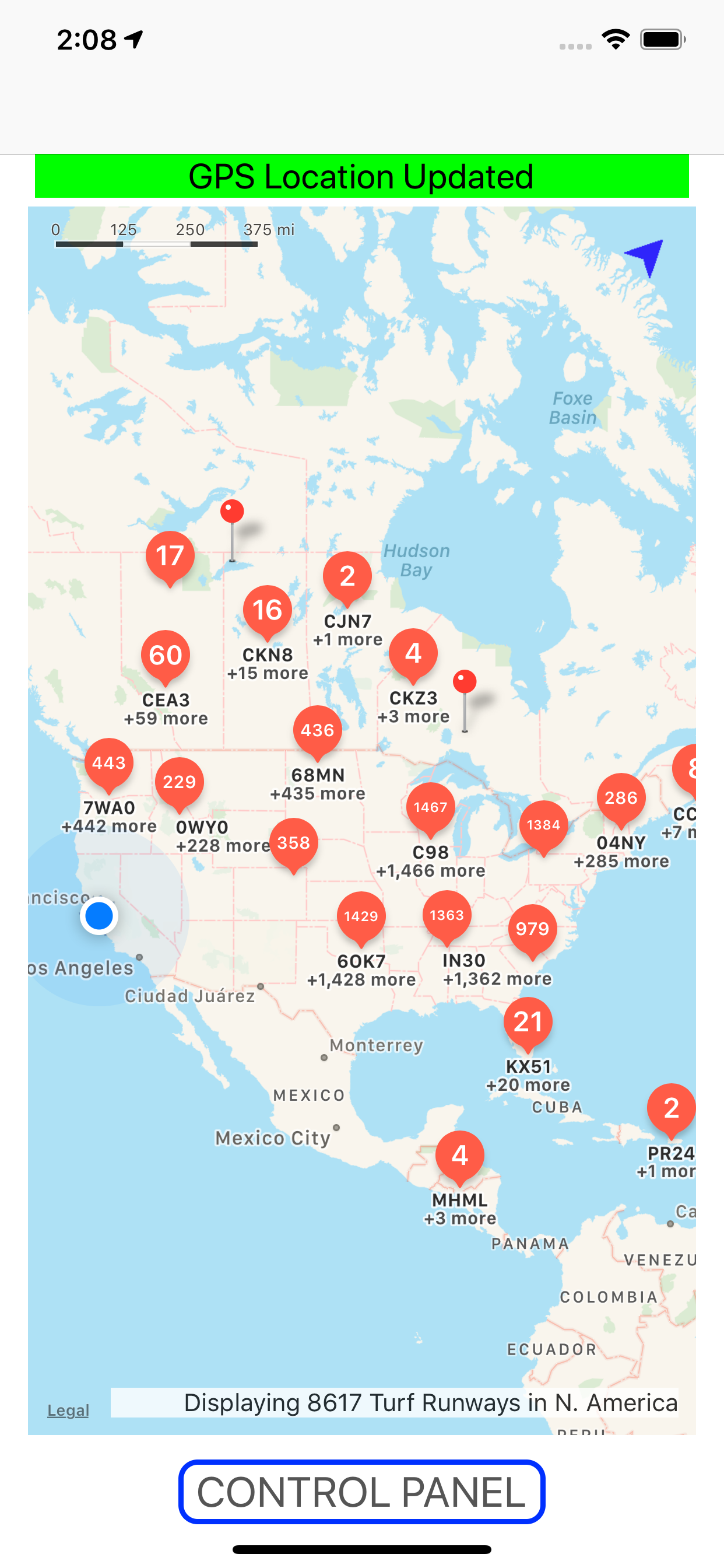This screenshot has width=724, height=1568.
Task: Tap the 6OK7 cluster with 1429 runways
Action: (361, 916)
